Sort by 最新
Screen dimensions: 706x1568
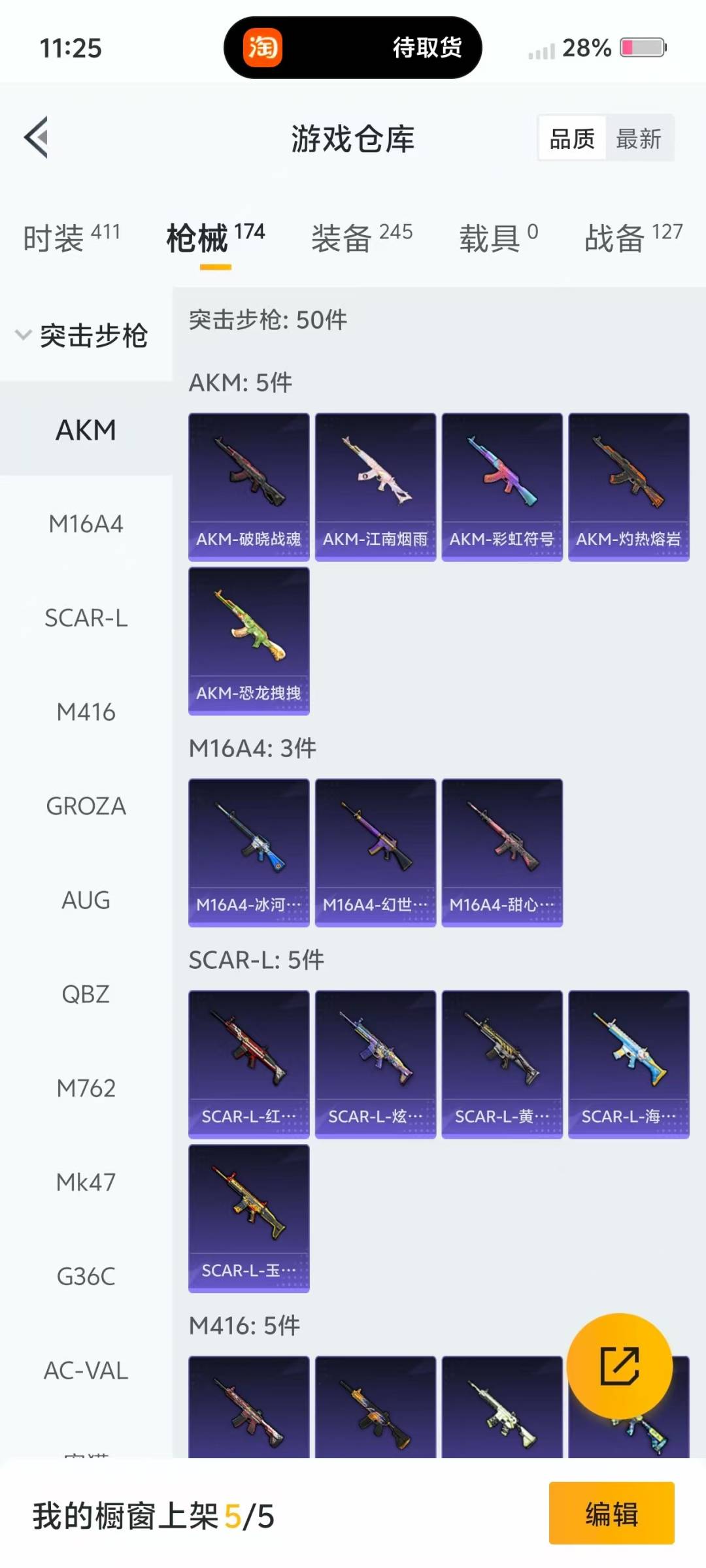[638, 139]
